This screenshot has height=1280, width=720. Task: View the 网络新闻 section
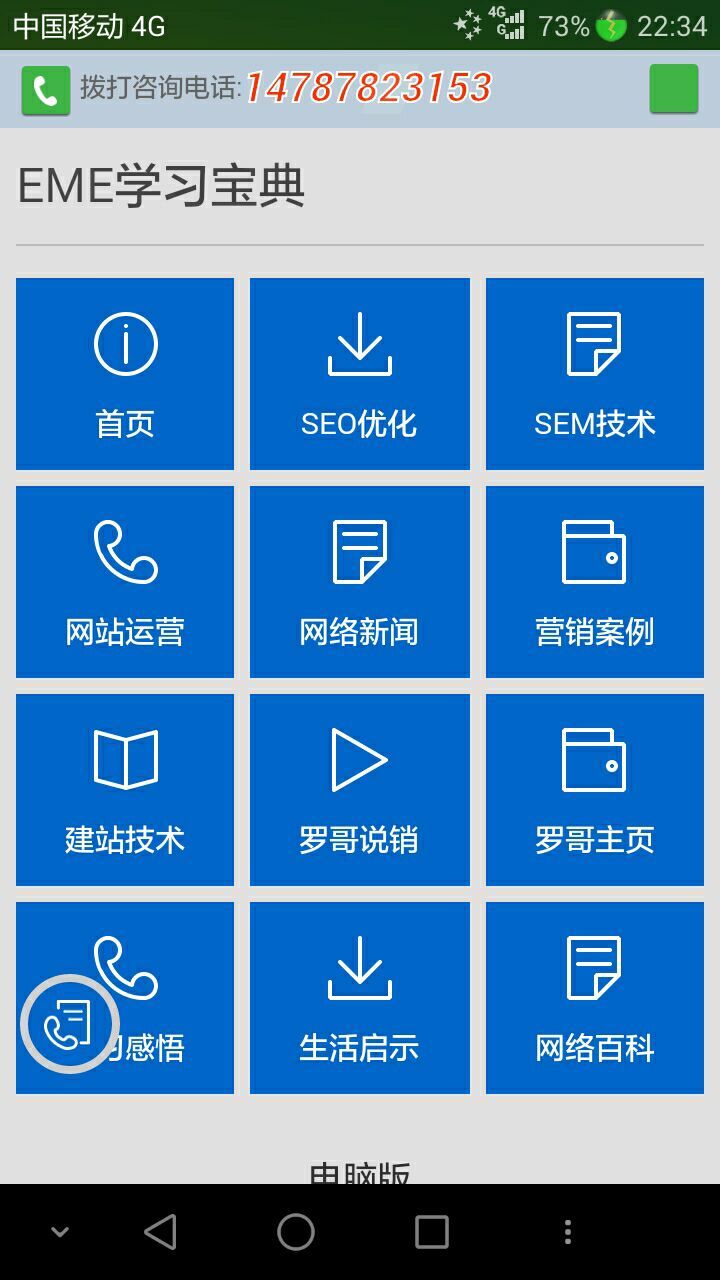pyautogui.click(x=359, y=582)
